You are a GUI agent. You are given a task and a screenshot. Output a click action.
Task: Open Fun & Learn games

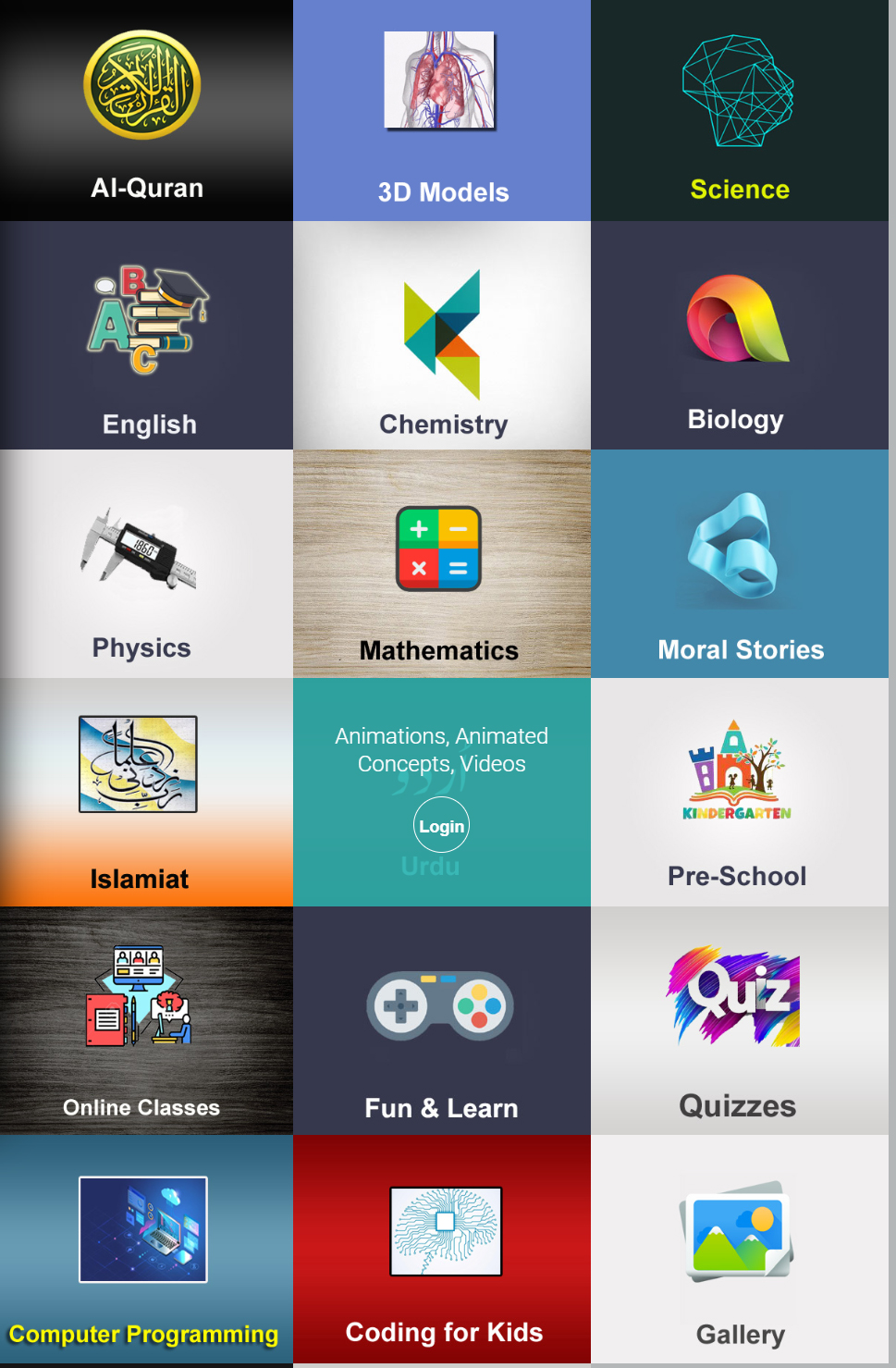point(442,1021)
